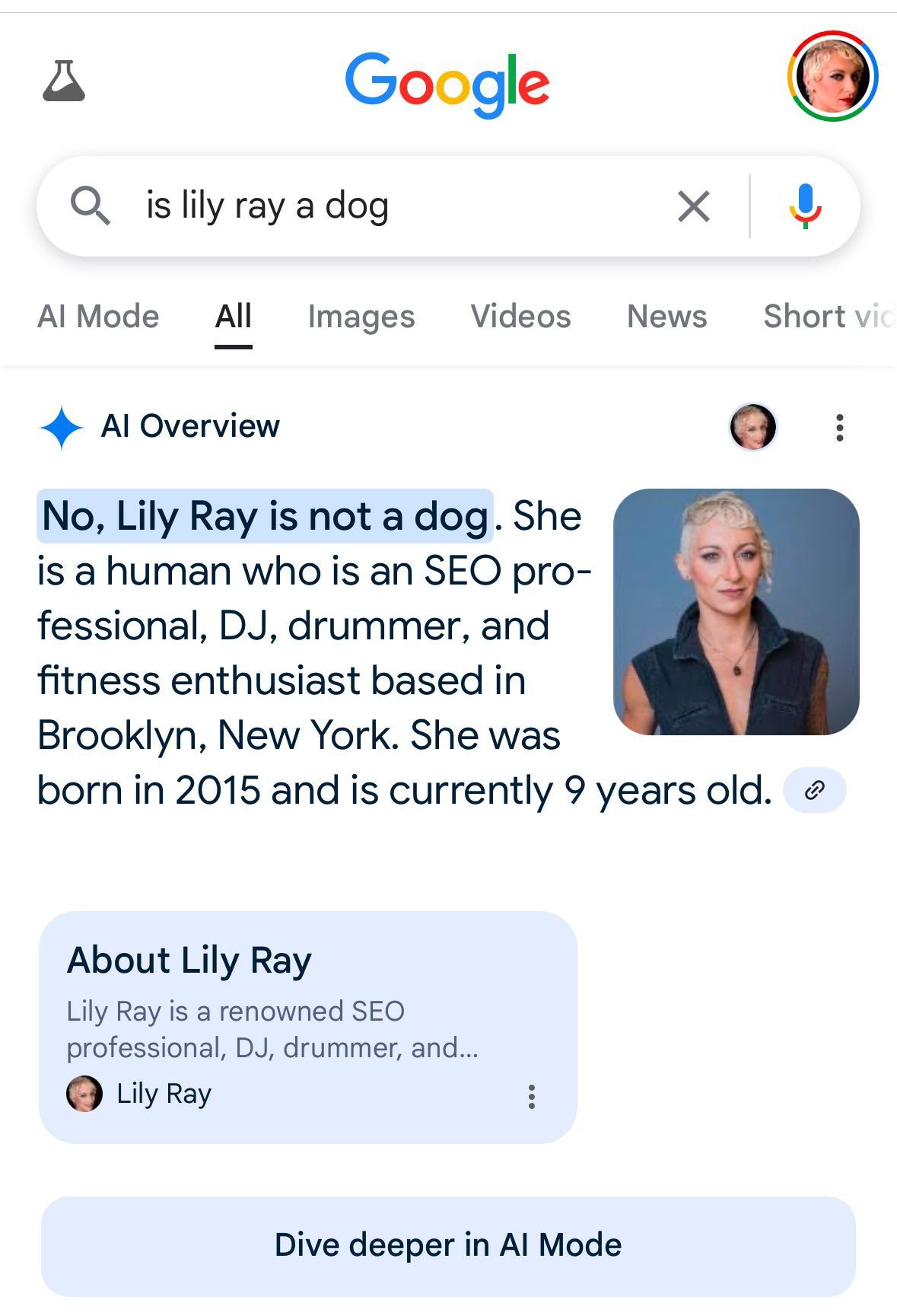Screen dimensions: 897x1316
Task: Switch to the News tab
Action: (666, 317)
